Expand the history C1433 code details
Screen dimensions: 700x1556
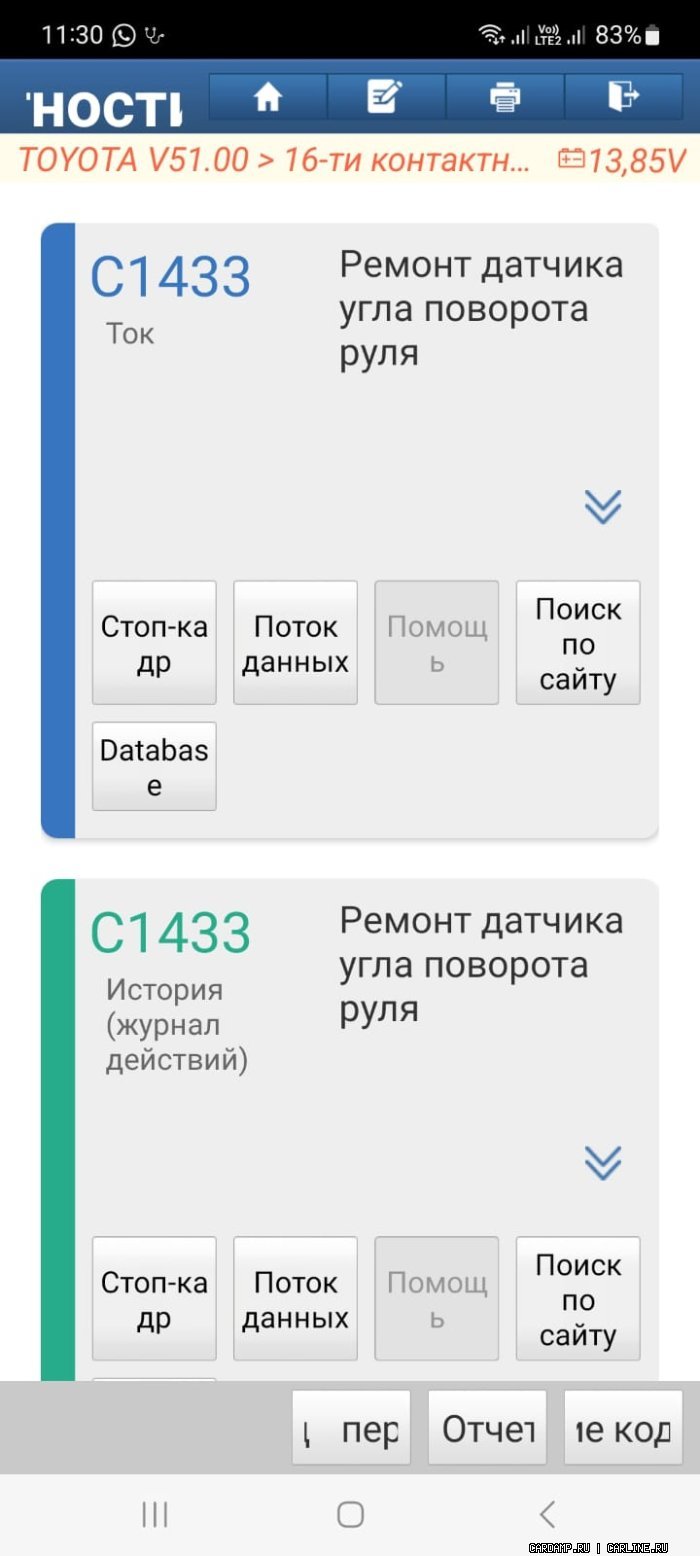tap(603, 1163)
